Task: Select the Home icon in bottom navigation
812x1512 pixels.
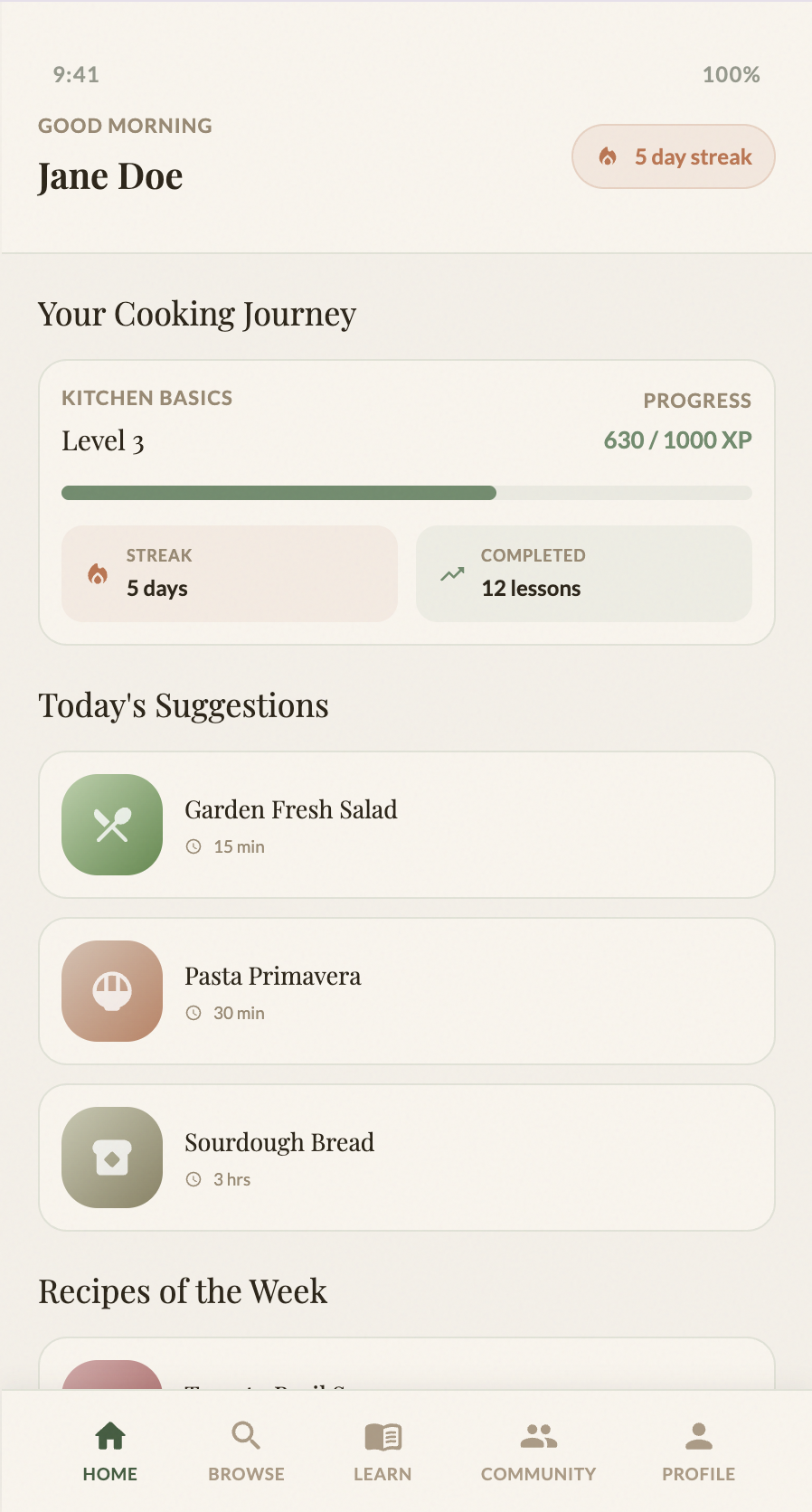Action: pyautogui.click(x=109, y=1436)
